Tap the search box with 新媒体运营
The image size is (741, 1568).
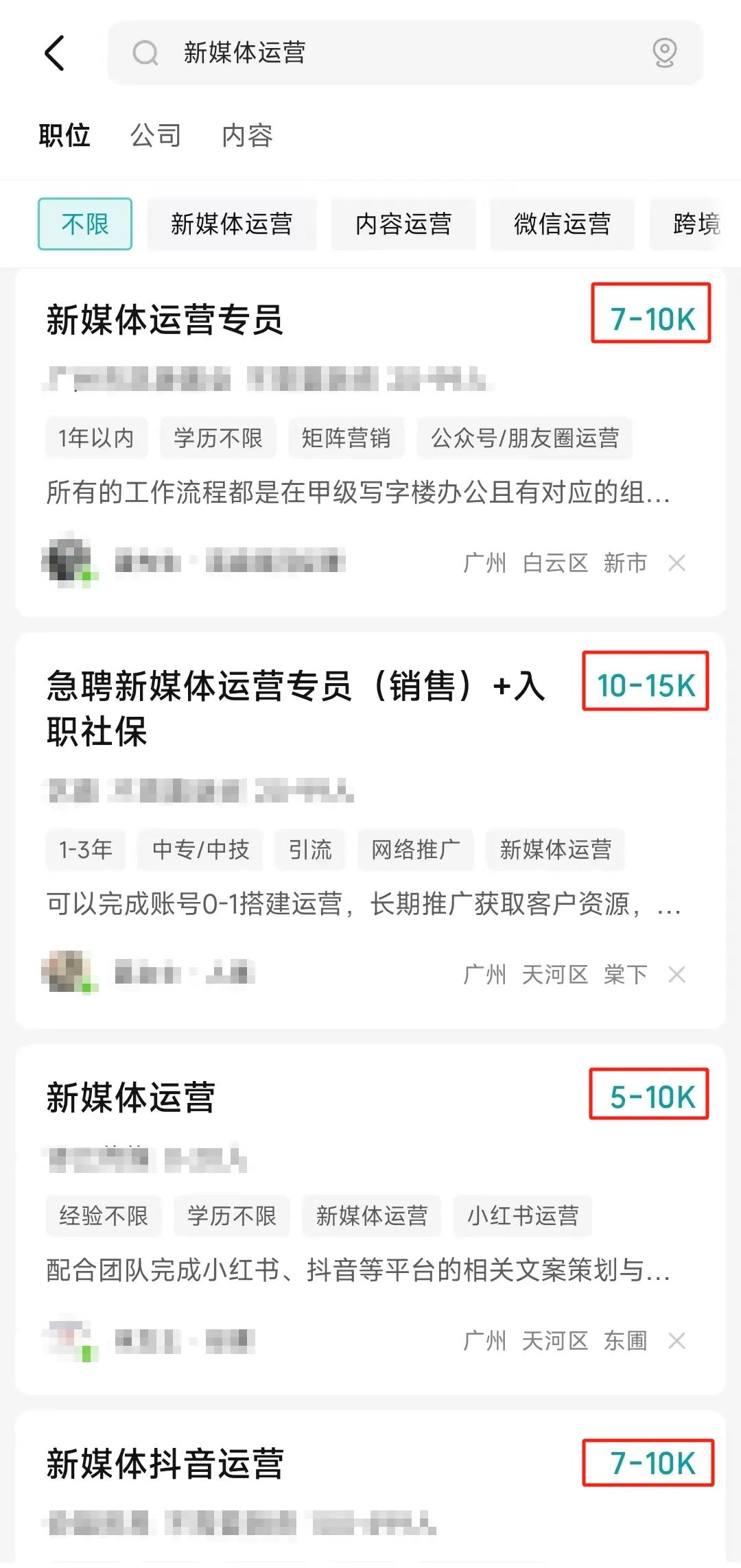tap(384, 53)
